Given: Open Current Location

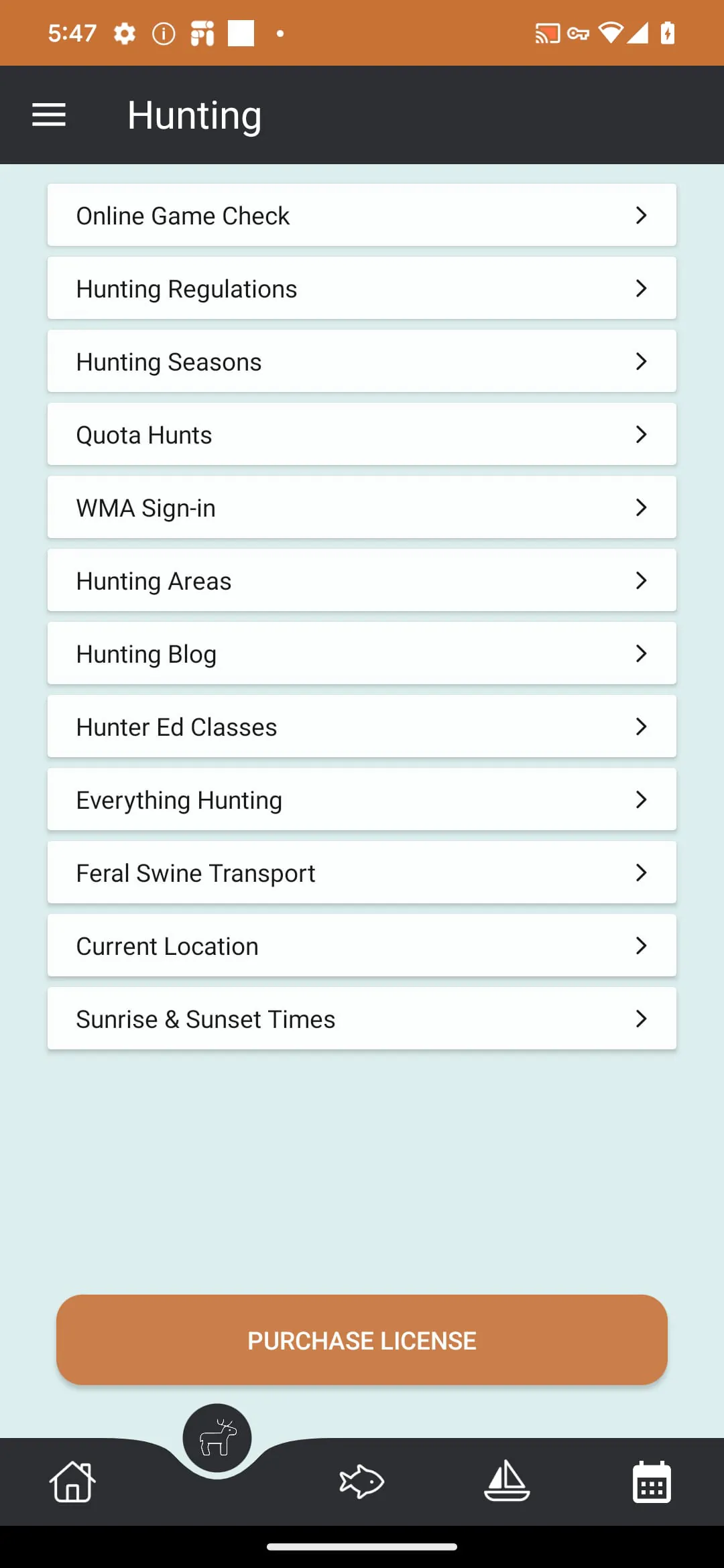Looking at the screenshot, I should 362,945.
